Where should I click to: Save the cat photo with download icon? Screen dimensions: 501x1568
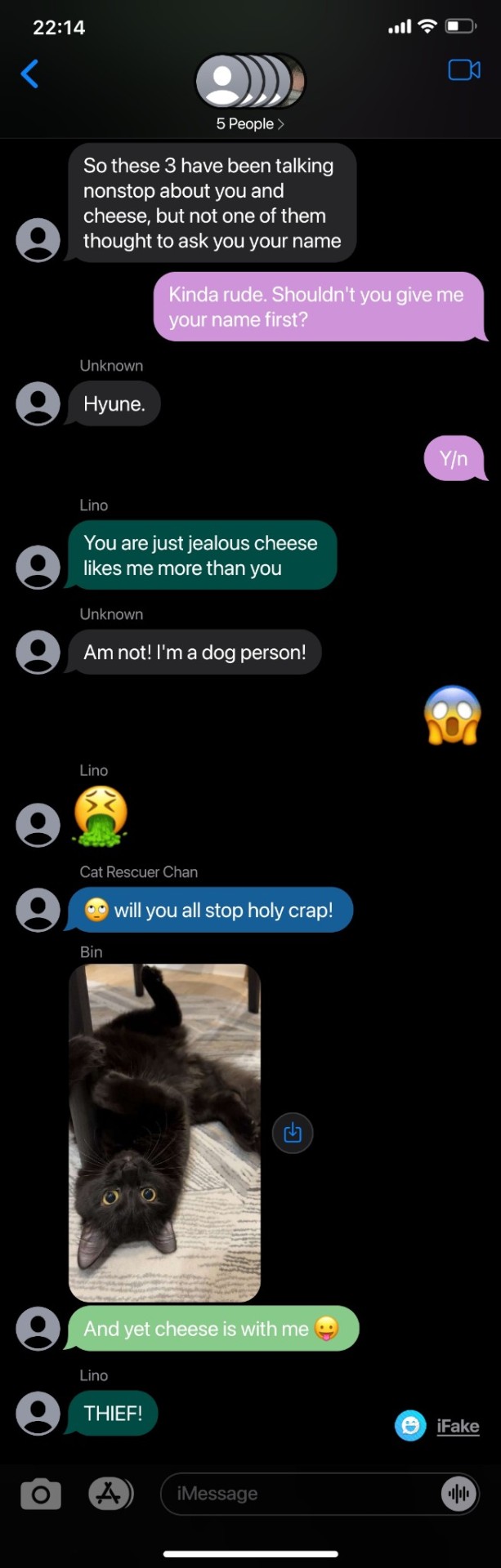click(293, 1133)
